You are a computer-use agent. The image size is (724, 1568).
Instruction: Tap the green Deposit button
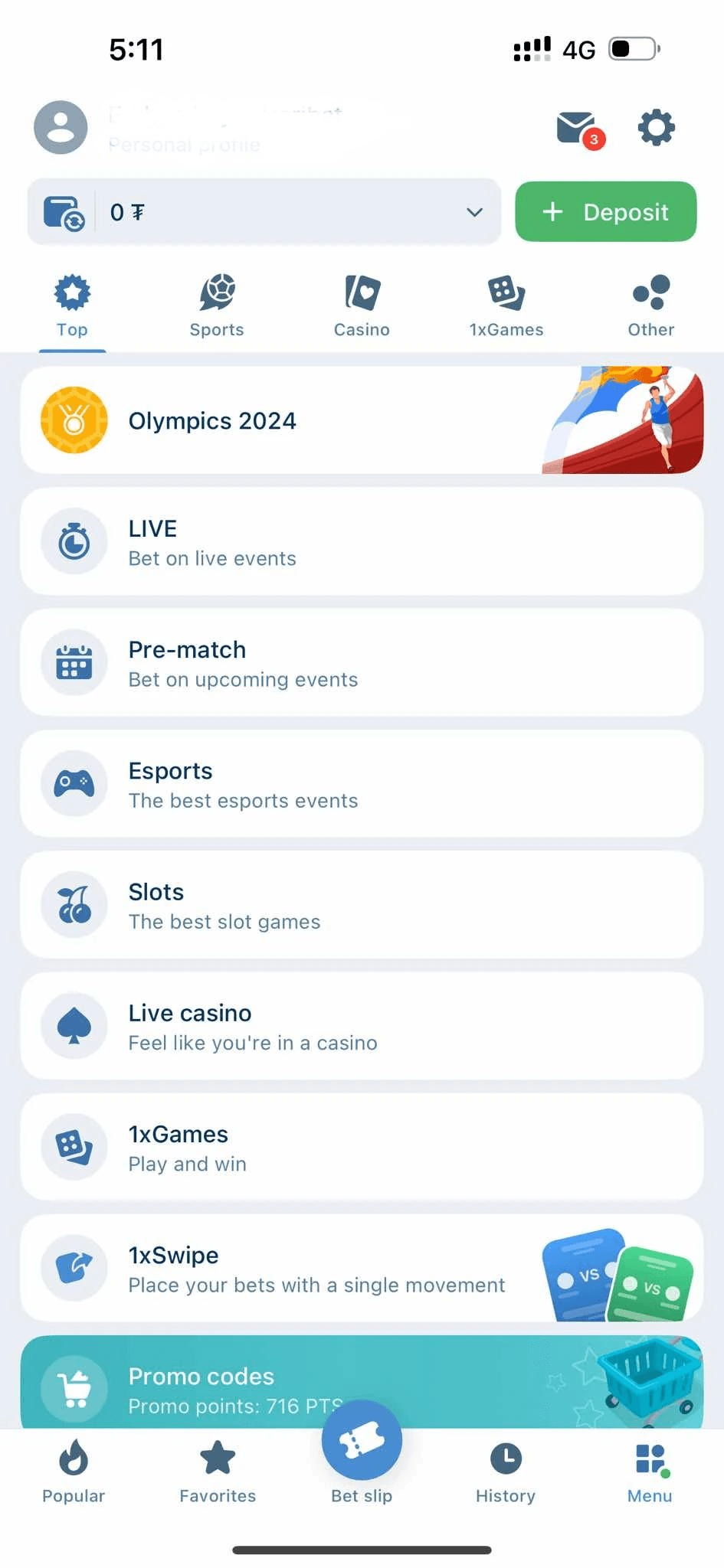pos(605,212)
